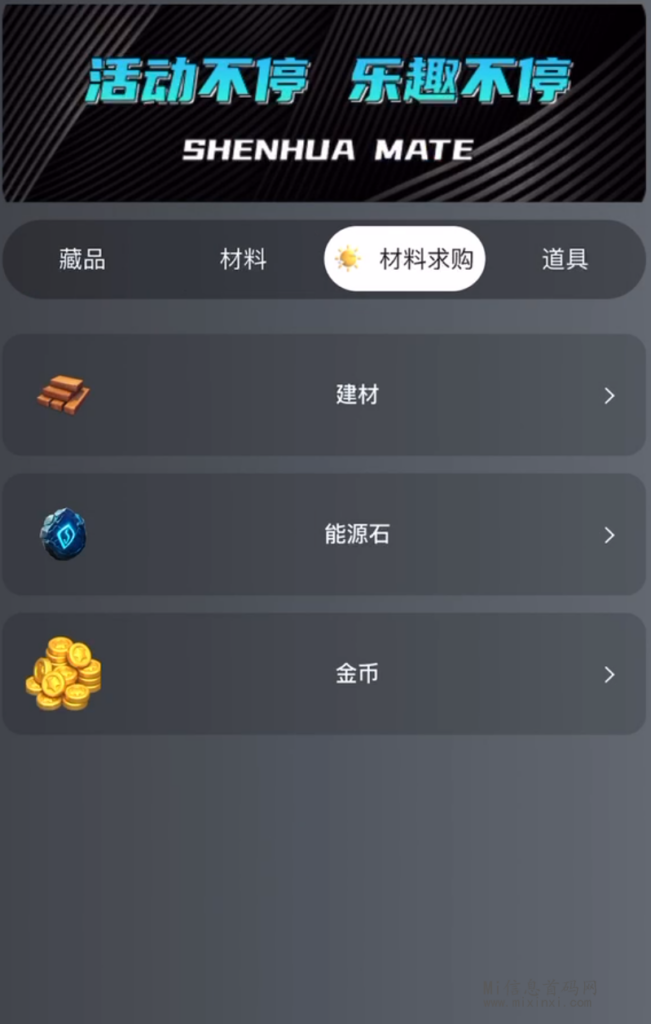Select the 材料求购 tab
Image resolution: width=651 pixels, height=1024 pixels.
click(405, 260)
